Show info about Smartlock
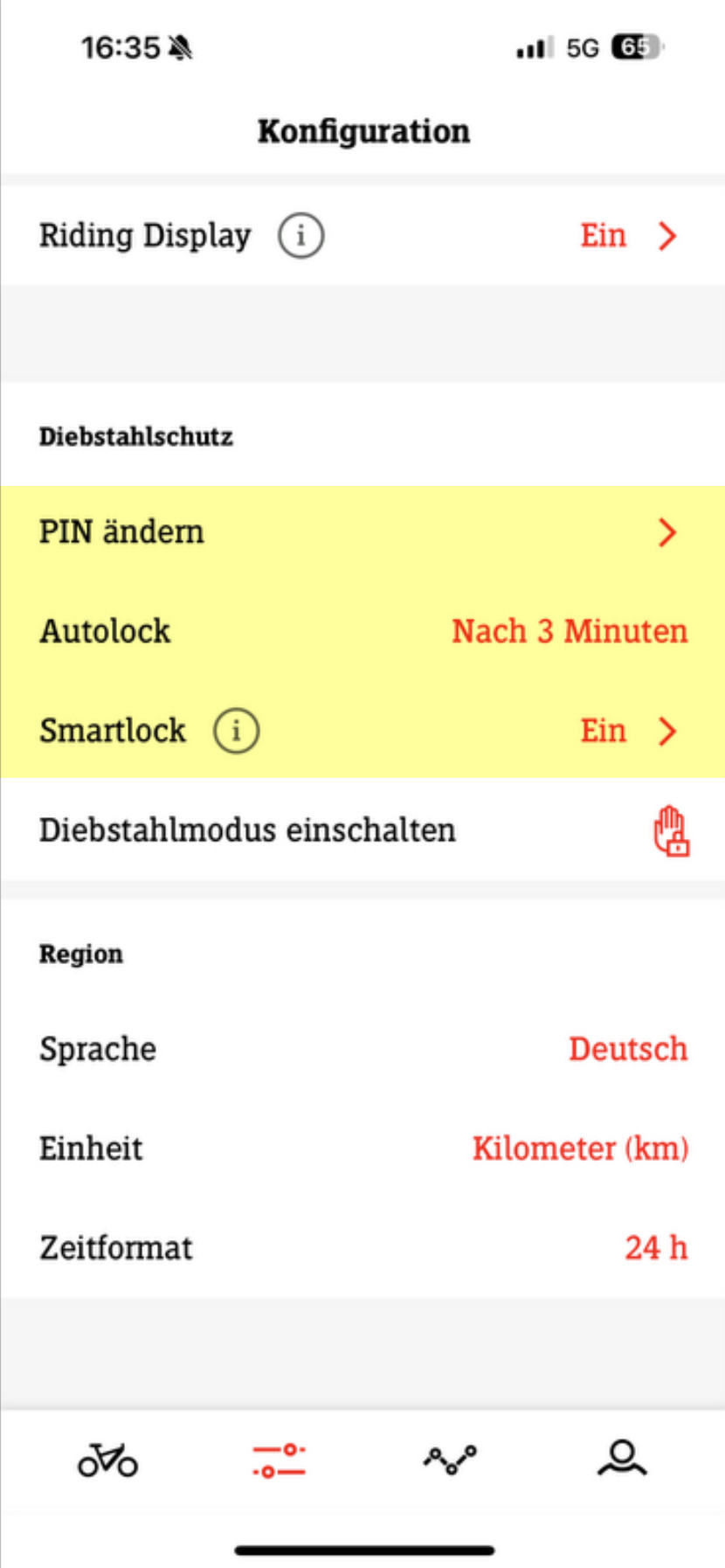 click(236, 731)
